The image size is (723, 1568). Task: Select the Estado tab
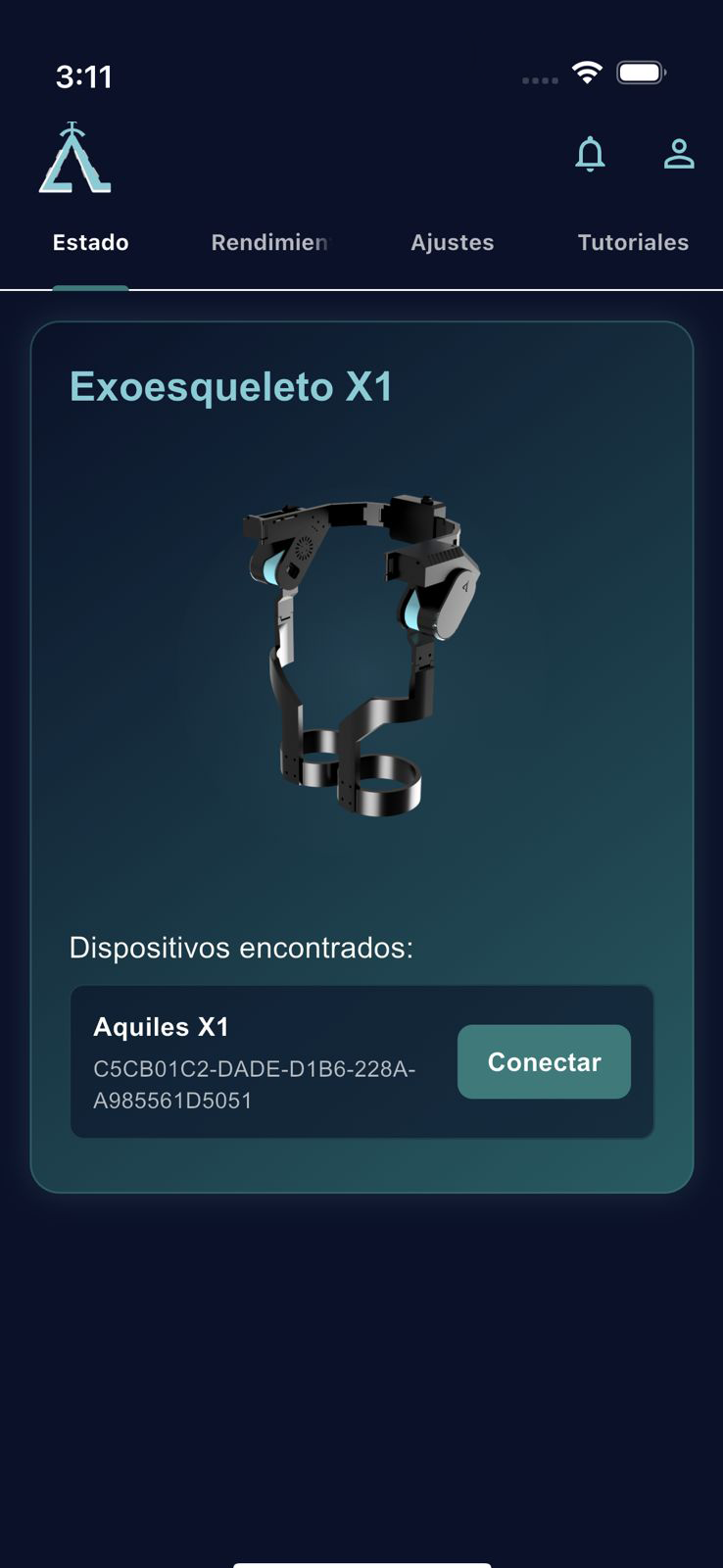point(90,242)
